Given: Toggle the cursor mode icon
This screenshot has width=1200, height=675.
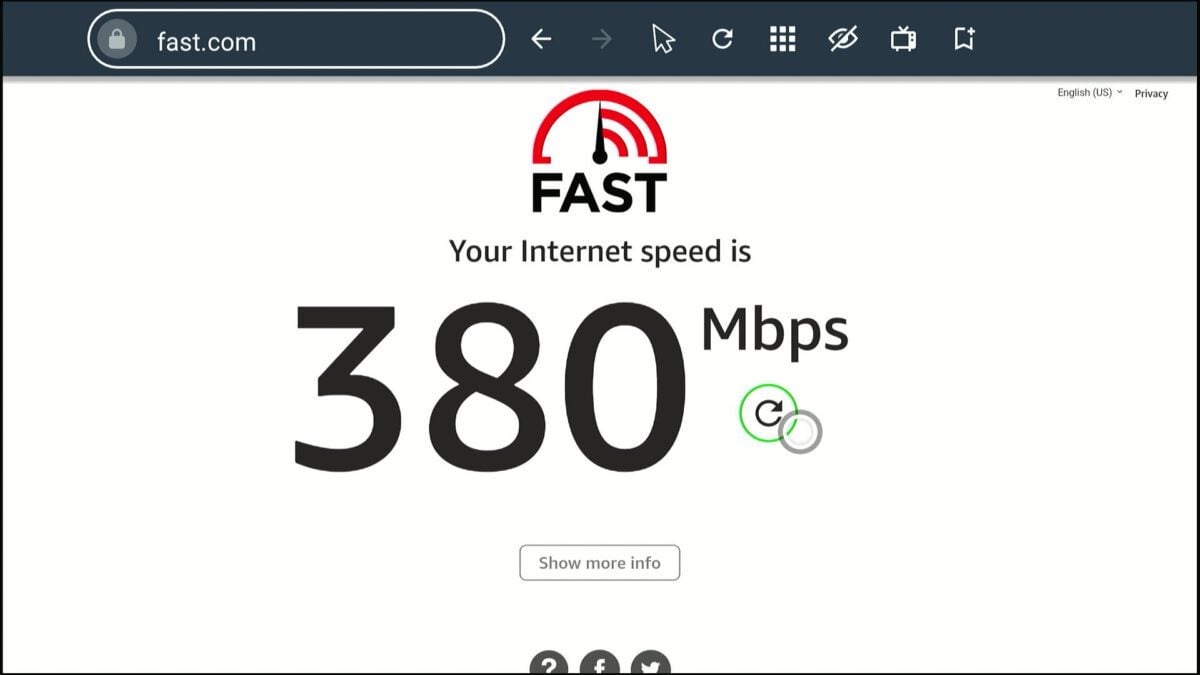Looking at the screenshot, I should coord(662,39).
